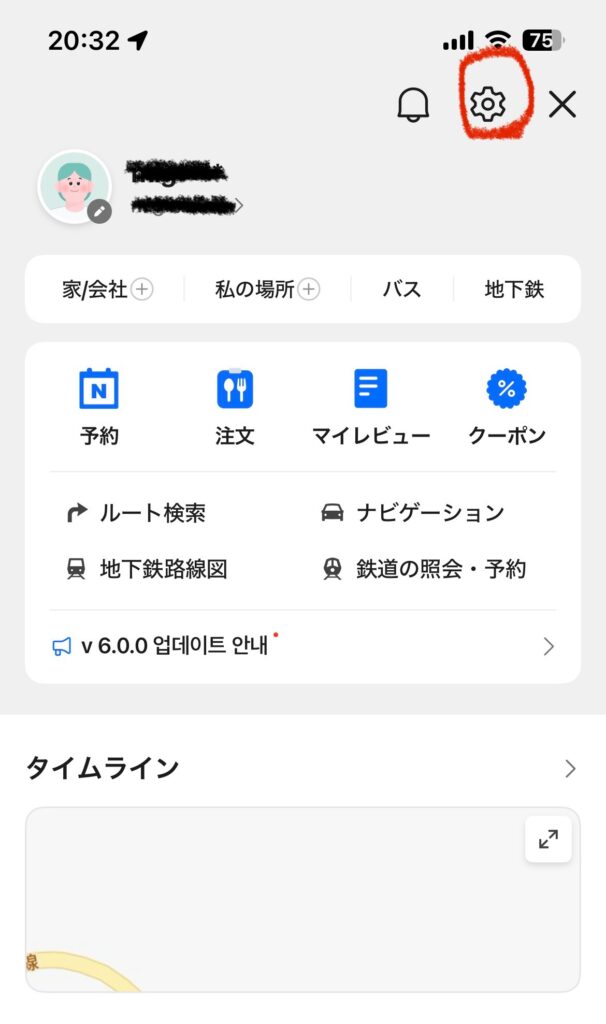Close the menu with the X
Screen dimensions: 606x1024
(563, 104)
